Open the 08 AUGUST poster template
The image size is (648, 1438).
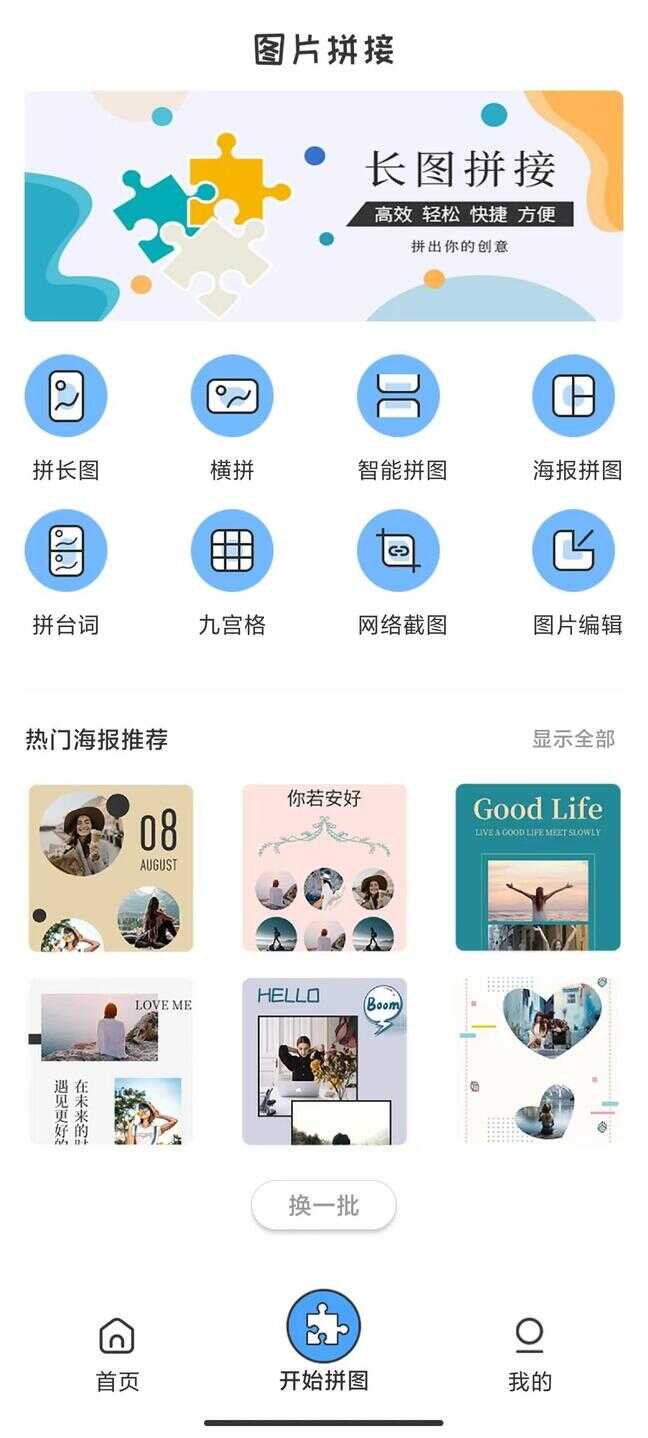pyautogui.click(x=111, y=868)
